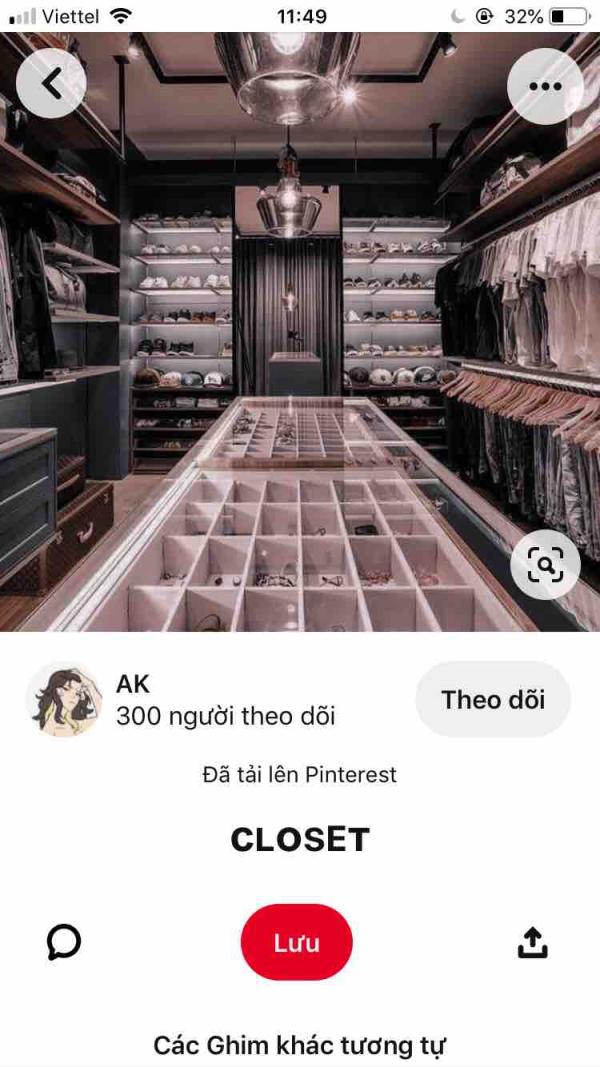Open the comments bubble

pyautogui.click(x=64, y=942)
